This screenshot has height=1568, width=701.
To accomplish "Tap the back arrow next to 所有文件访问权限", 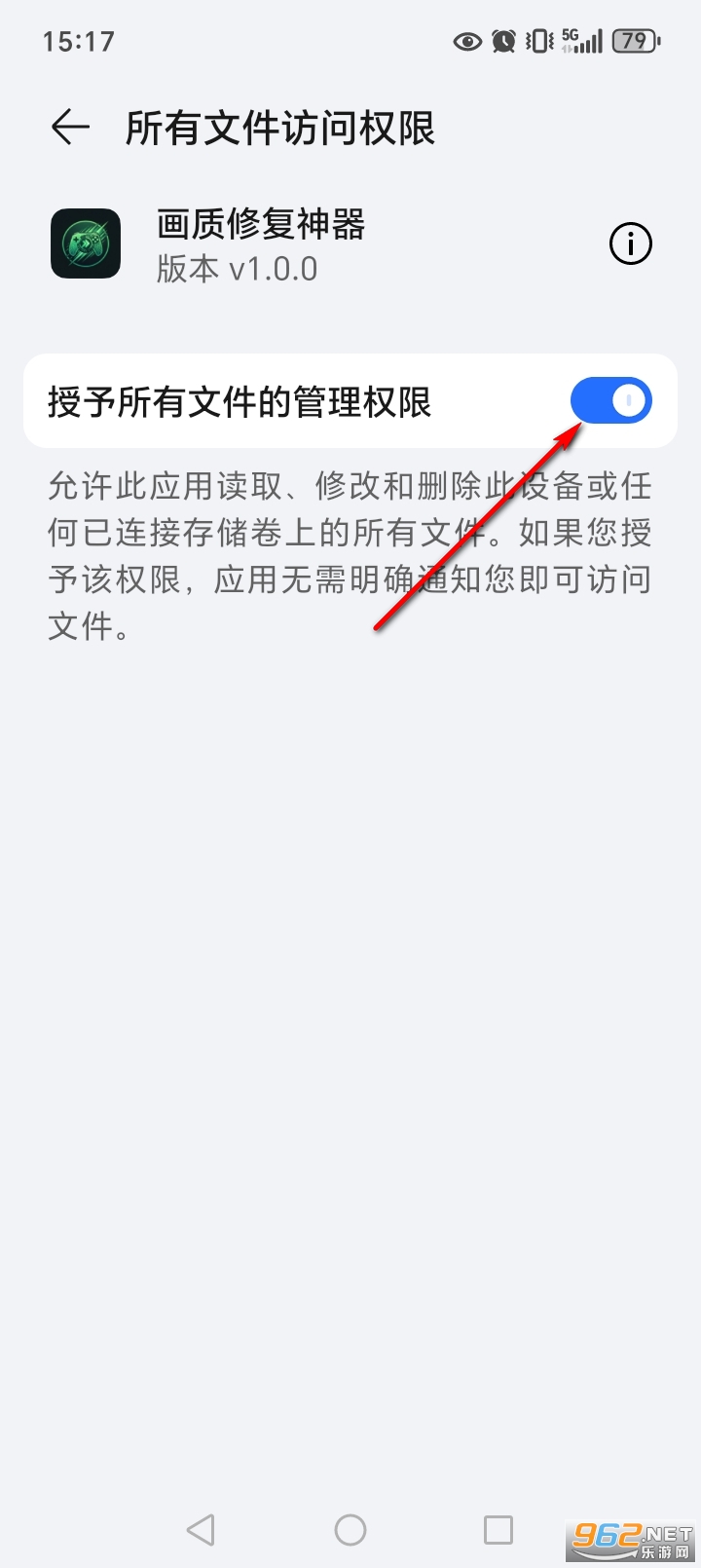I will coord(67,127).
